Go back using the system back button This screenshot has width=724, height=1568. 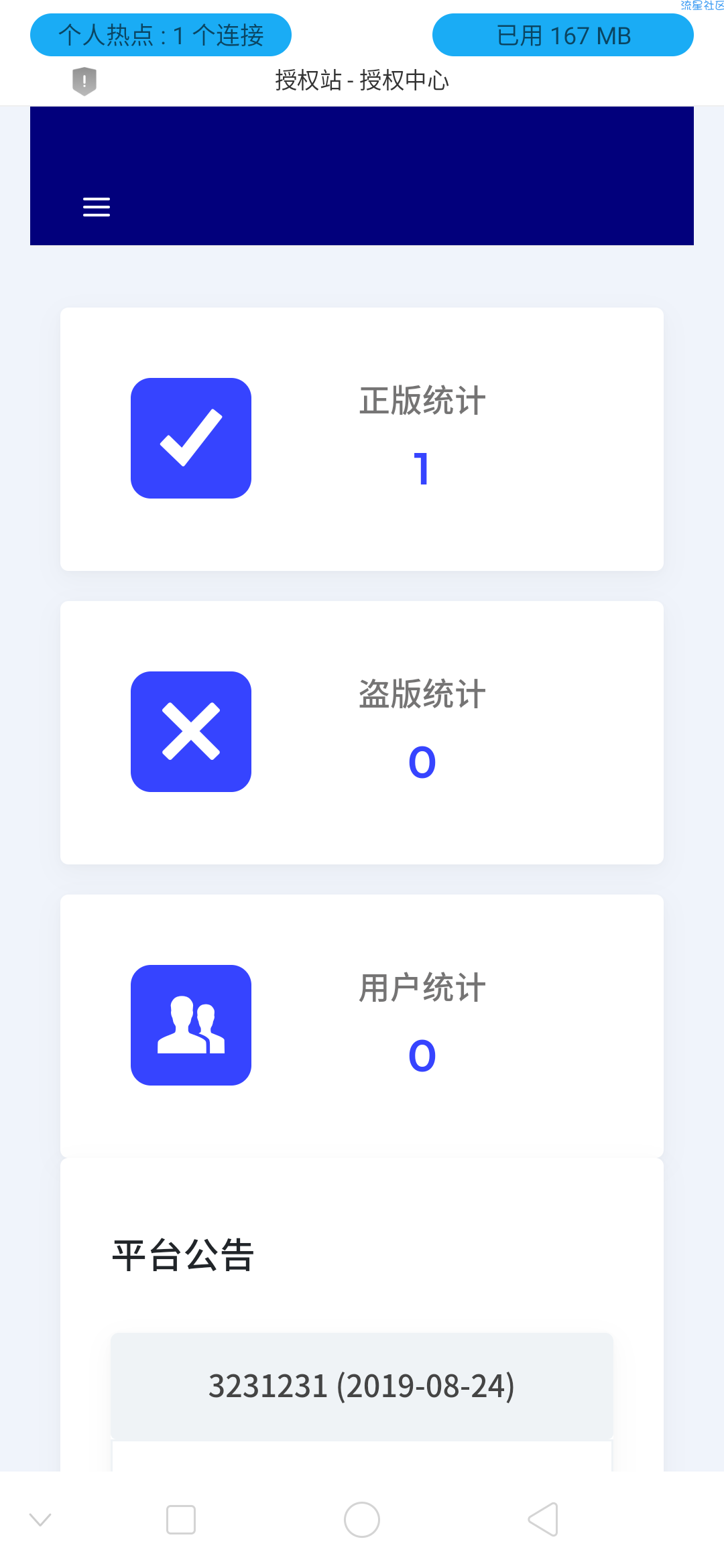click(543, 1519)
